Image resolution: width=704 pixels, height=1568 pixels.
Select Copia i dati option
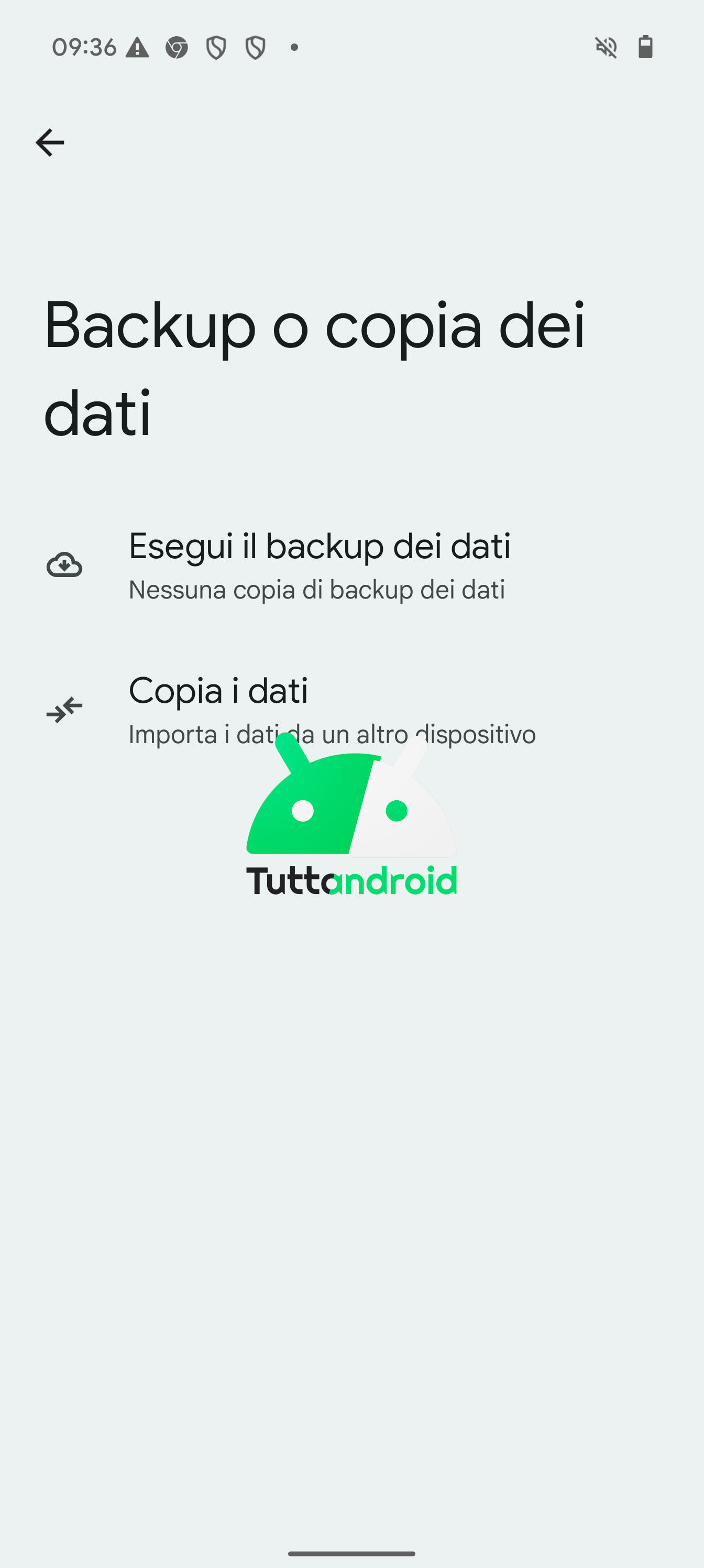(x=351, y=710)
